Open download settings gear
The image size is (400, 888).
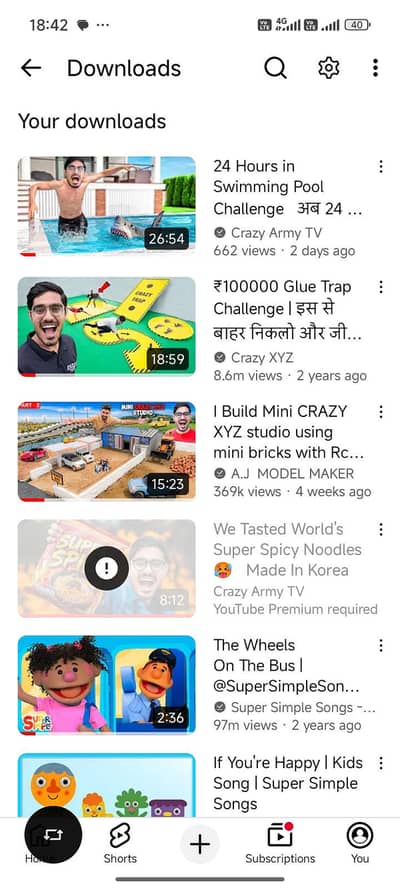click(x=329, y=69)
